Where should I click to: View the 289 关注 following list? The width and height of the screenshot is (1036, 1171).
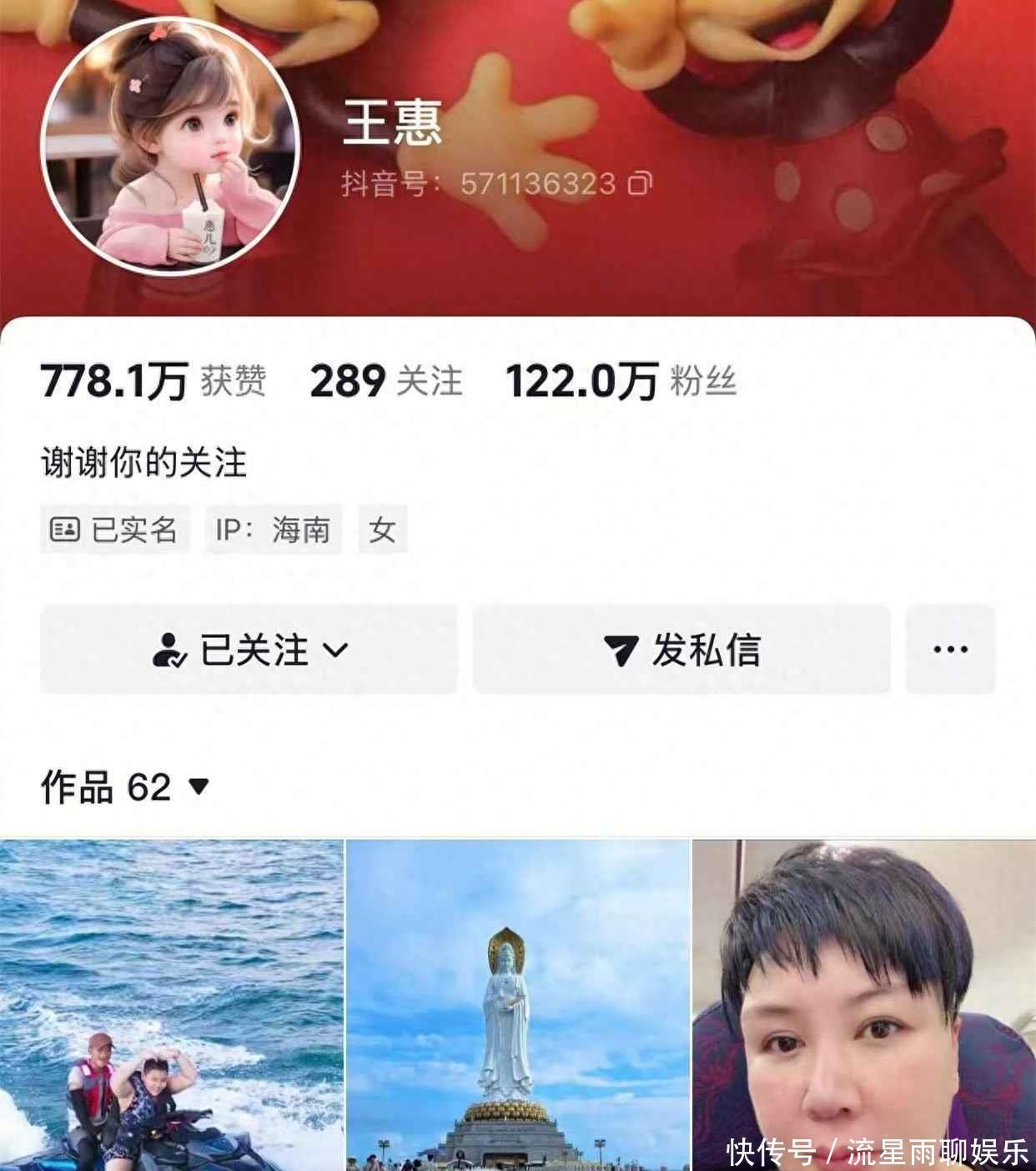click(x=385, y=381)
